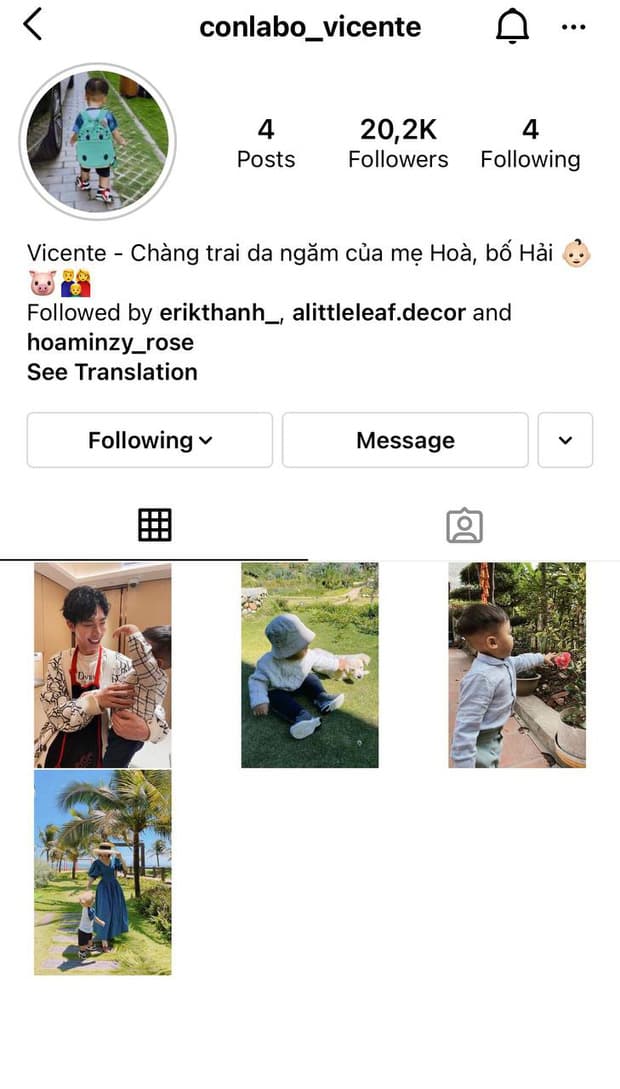Open the post of boy touching flower
620x1089 pixels.
(x=516, y=665)
